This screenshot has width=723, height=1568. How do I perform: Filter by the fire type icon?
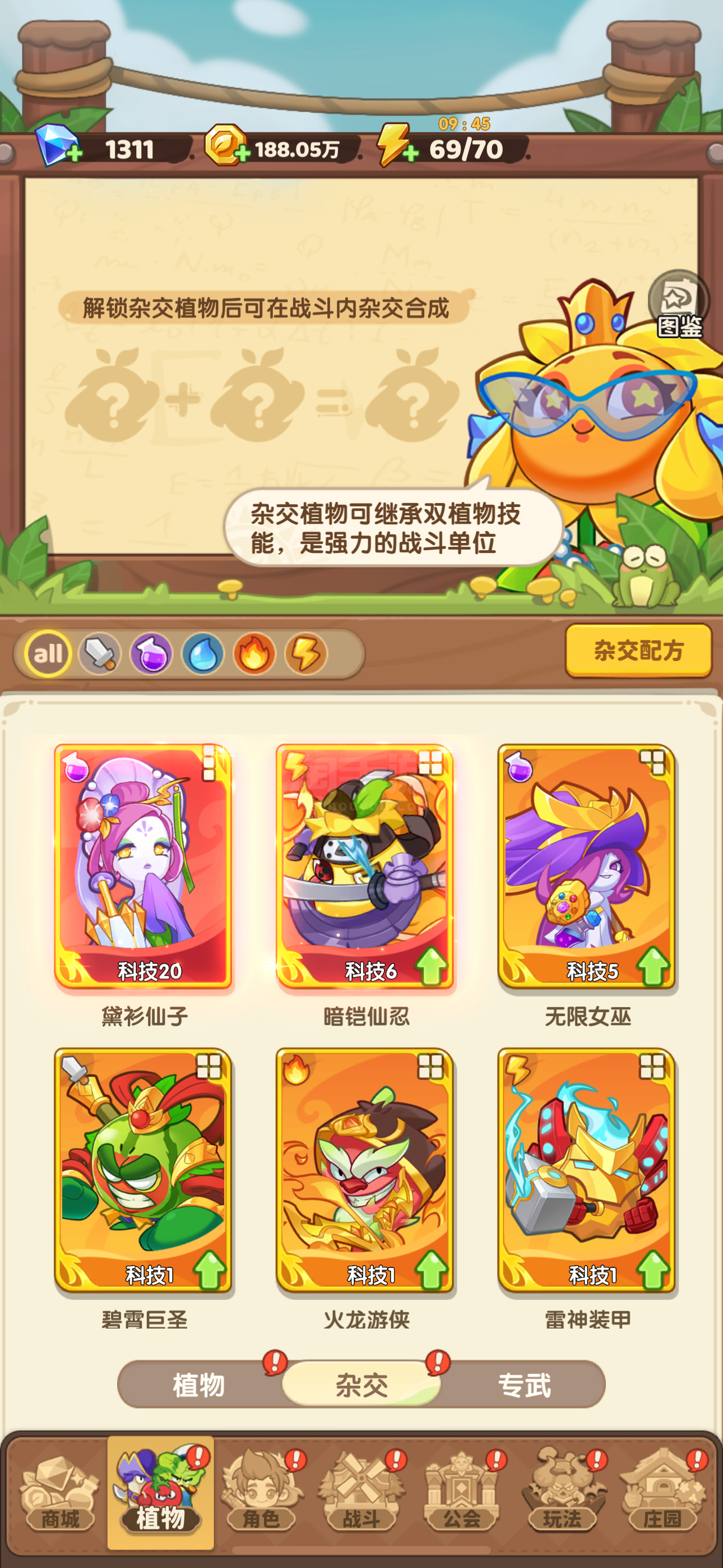tap(254, 654)
